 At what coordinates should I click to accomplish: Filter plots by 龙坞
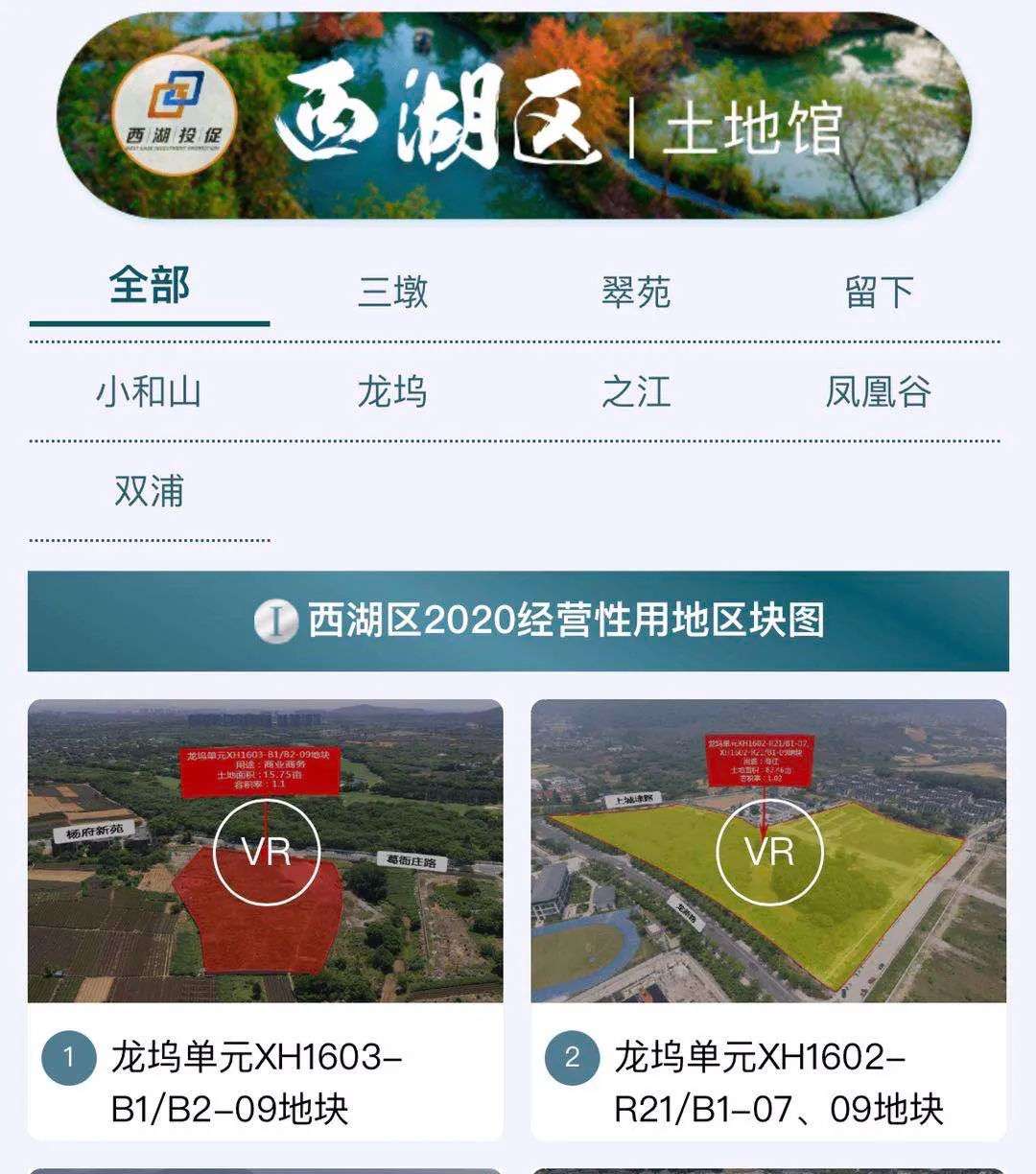pos(392,391)
